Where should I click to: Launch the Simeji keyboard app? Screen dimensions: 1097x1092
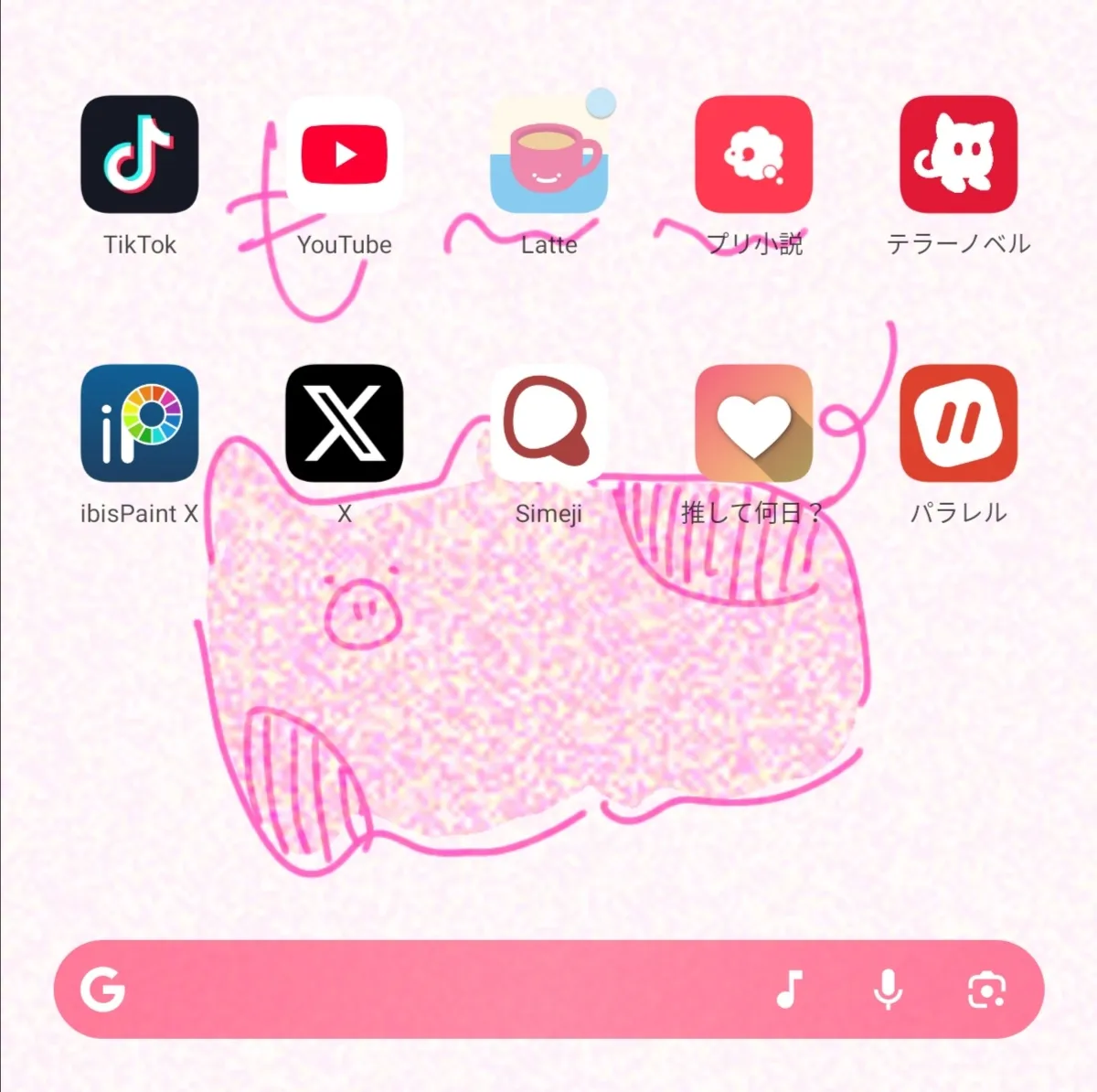(548, 423)
